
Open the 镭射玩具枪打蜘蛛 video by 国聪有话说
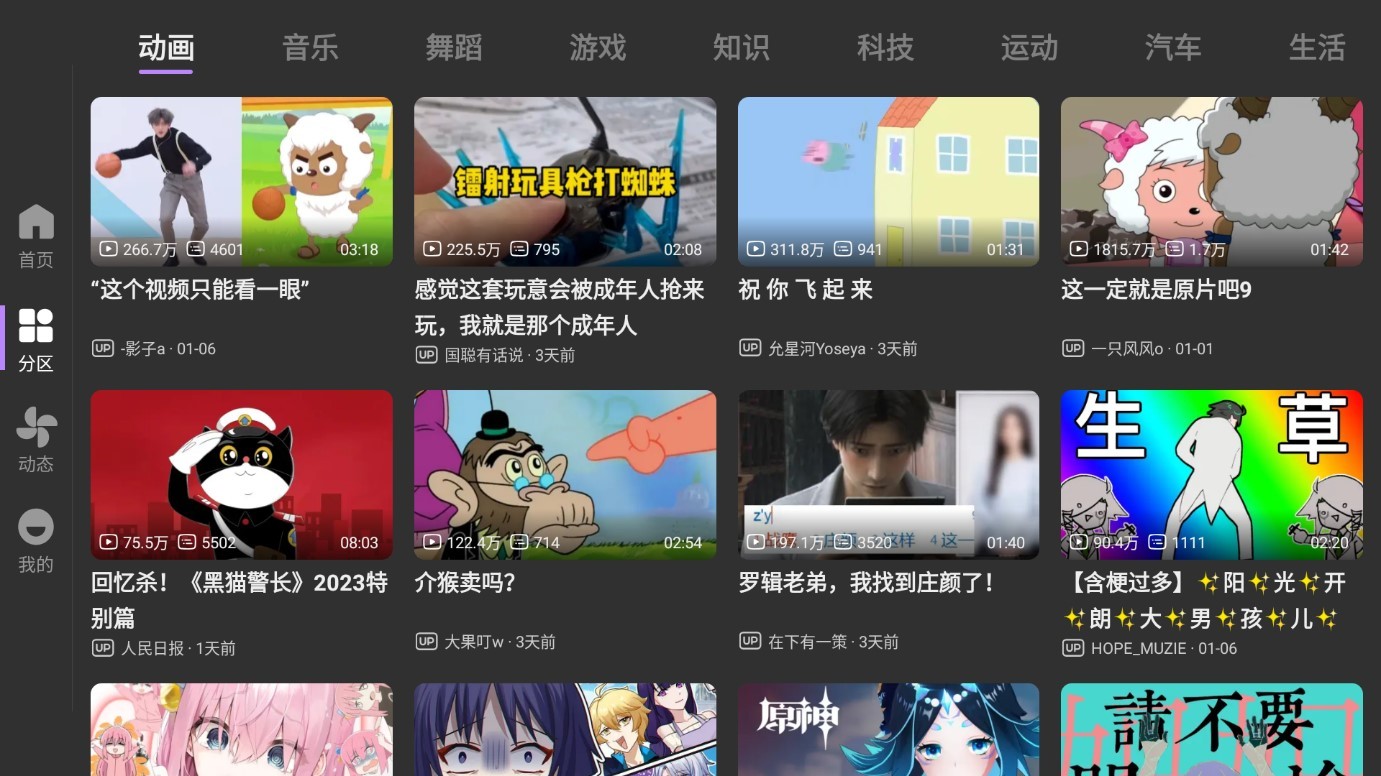pos(565,181)
